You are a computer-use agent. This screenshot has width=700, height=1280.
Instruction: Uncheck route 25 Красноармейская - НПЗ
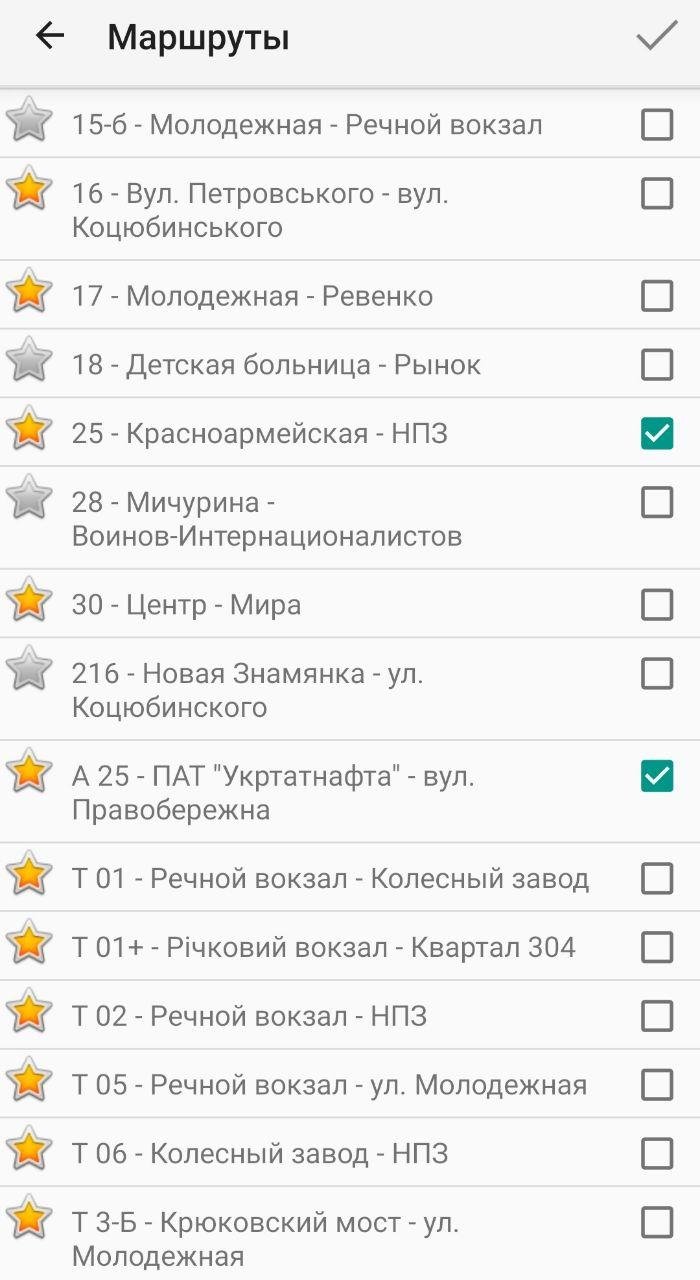tap(657, 434)
